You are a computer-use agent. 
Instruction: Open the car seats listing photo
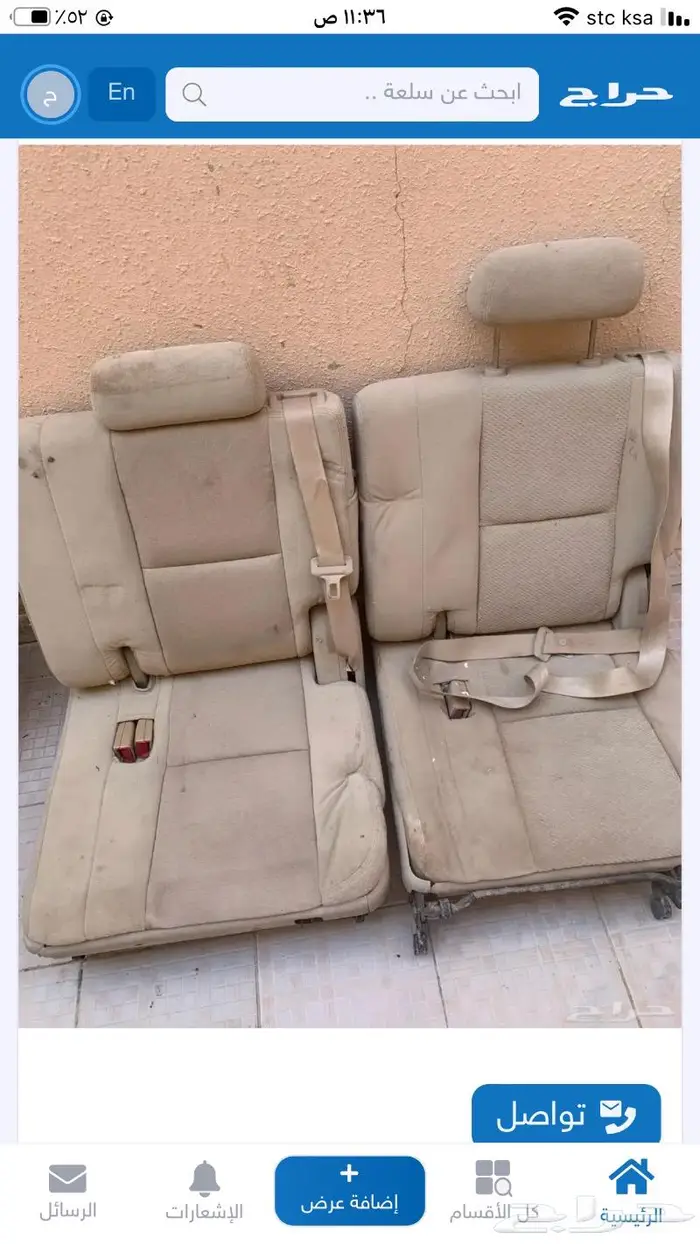point(350,585)
